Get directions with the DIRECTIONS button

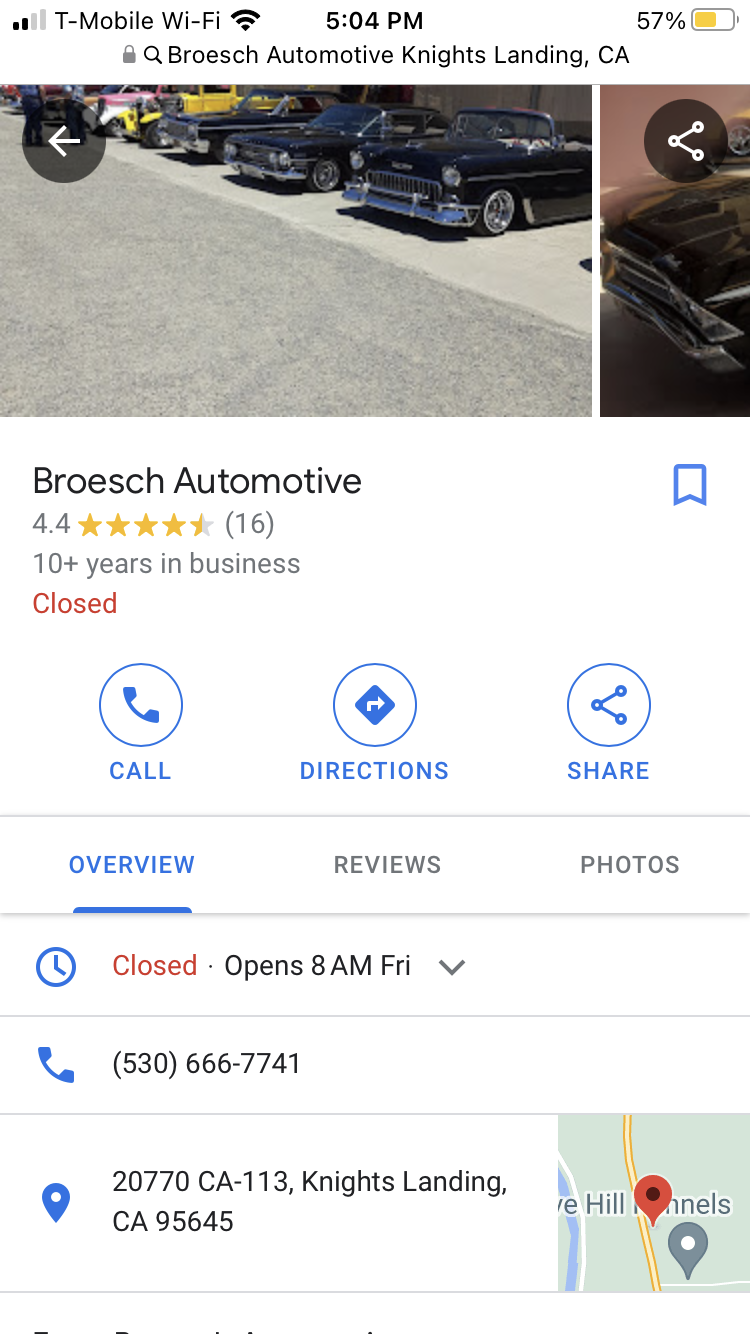(375, 724)
